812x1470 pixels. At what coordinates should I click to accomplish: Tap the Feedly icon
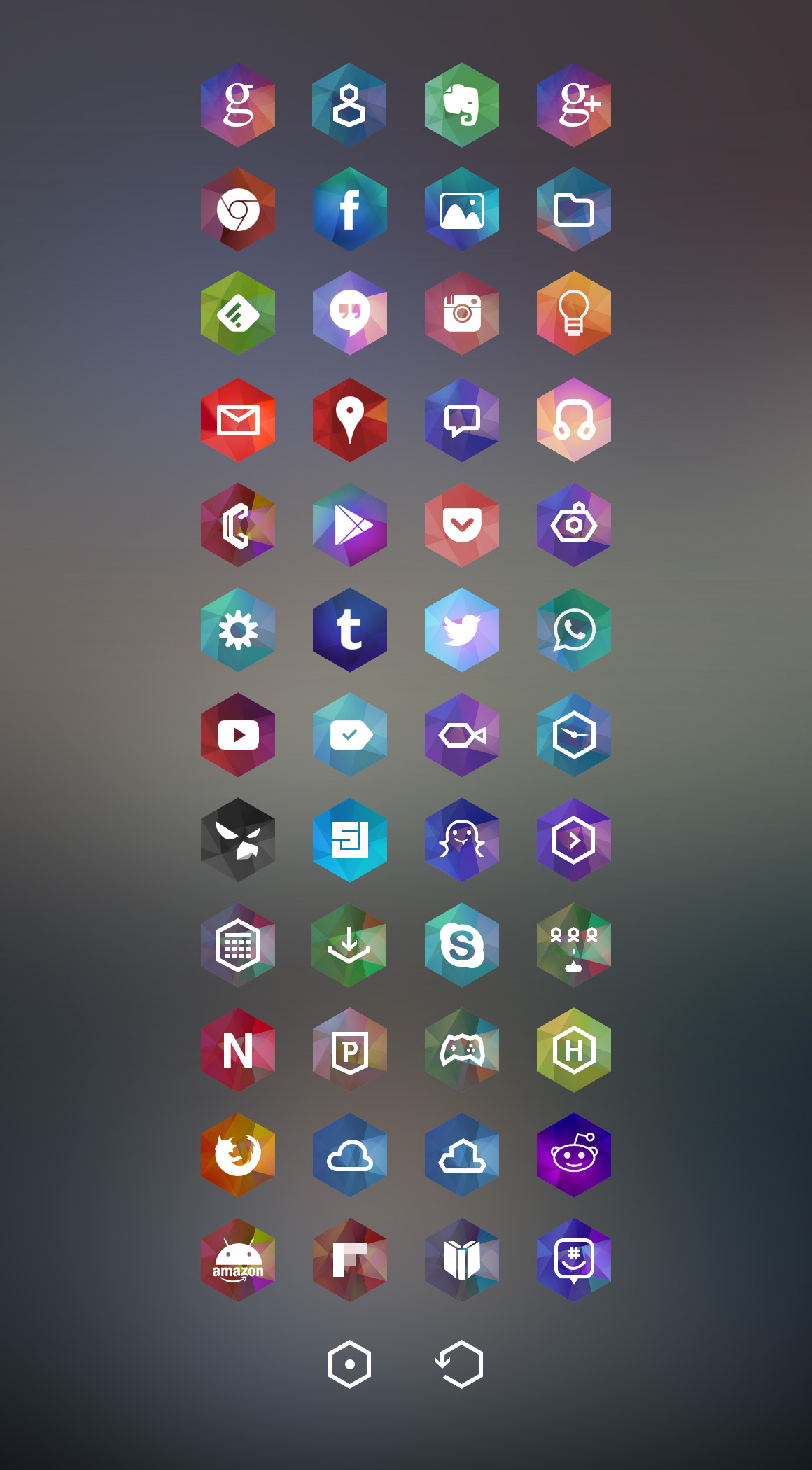(238, 315)
